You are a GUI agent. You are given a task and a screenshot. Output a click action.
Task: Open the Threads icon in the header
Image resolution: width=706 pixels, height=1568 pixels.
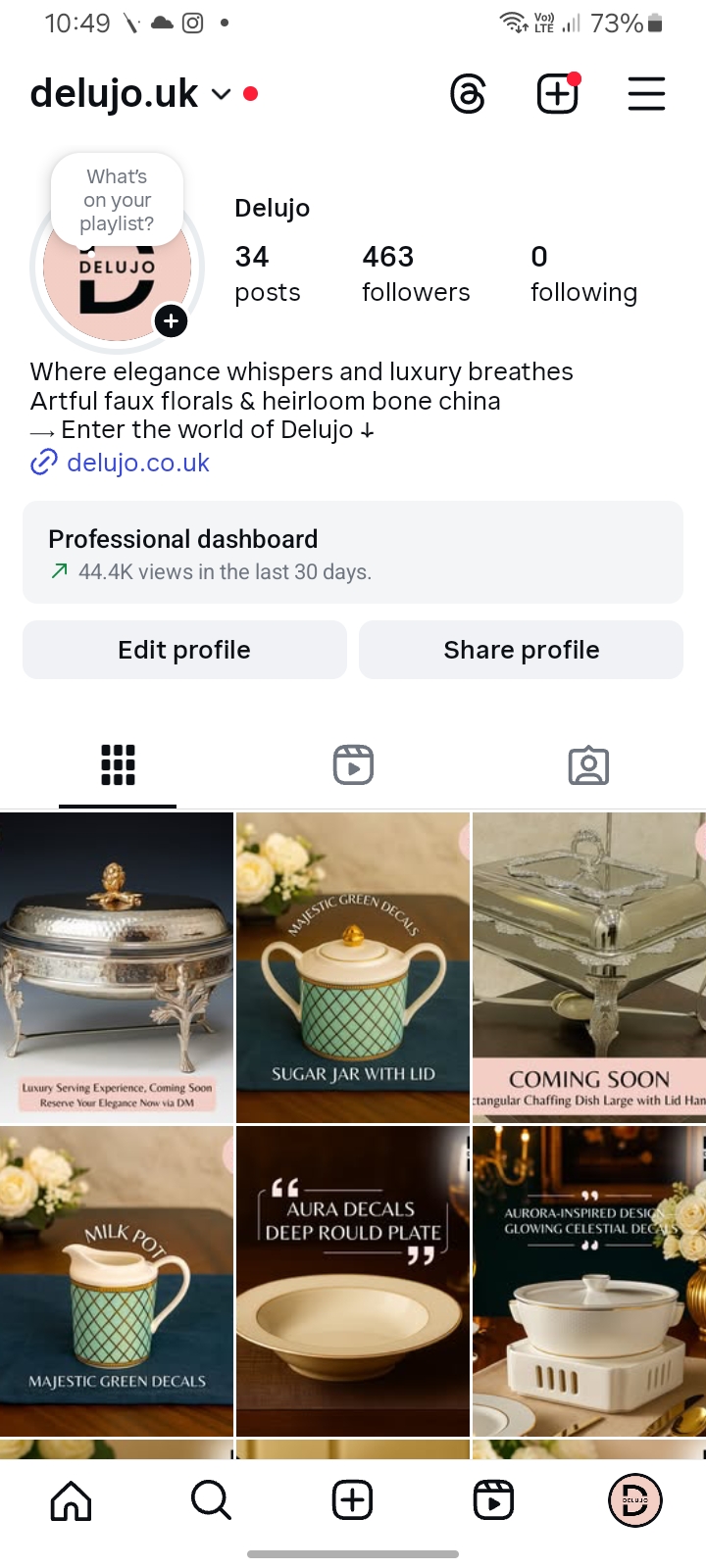[x=468, y=94]
